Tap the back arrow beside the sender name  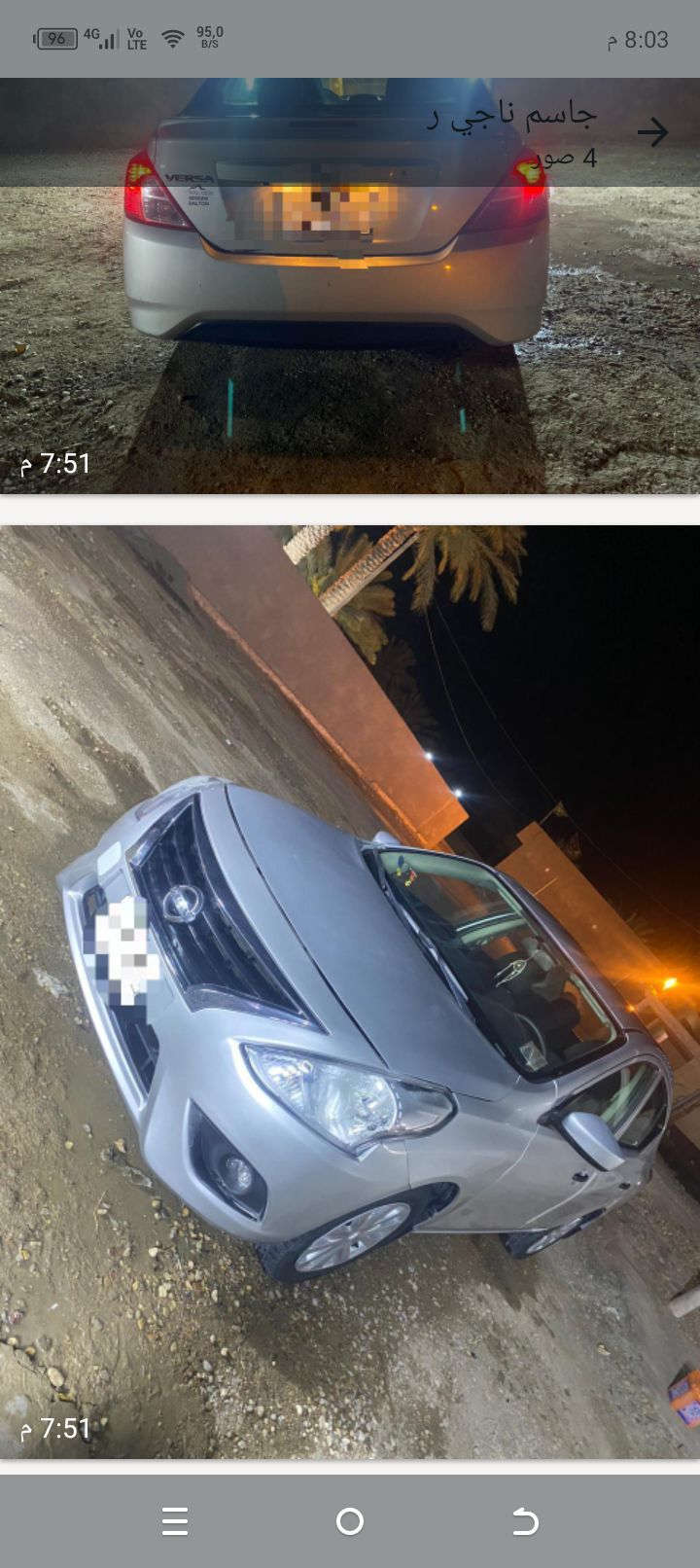(x=653, y=132)
